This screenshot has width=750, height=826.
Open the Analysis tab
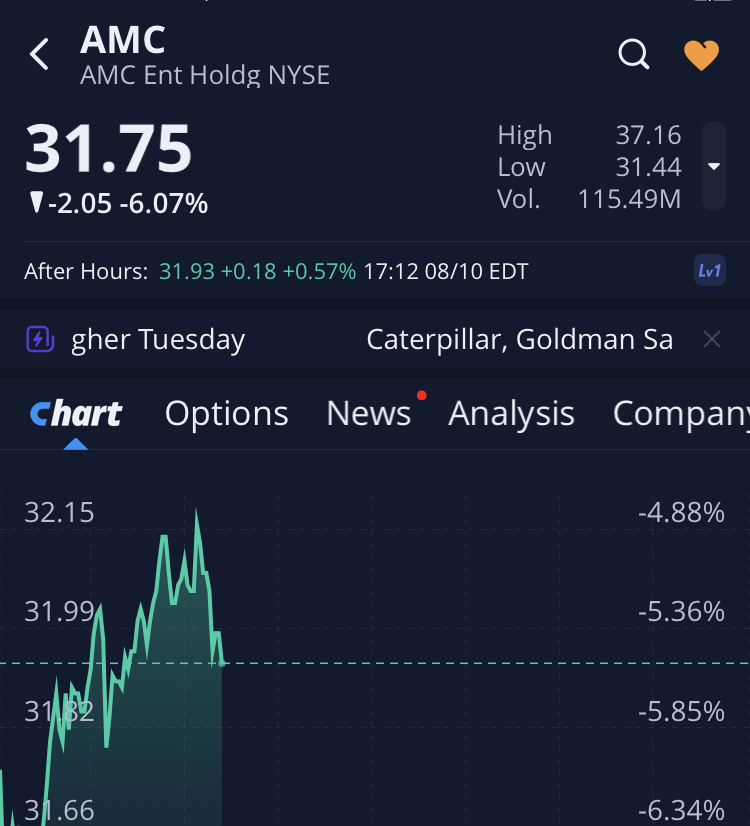(511, 413)
